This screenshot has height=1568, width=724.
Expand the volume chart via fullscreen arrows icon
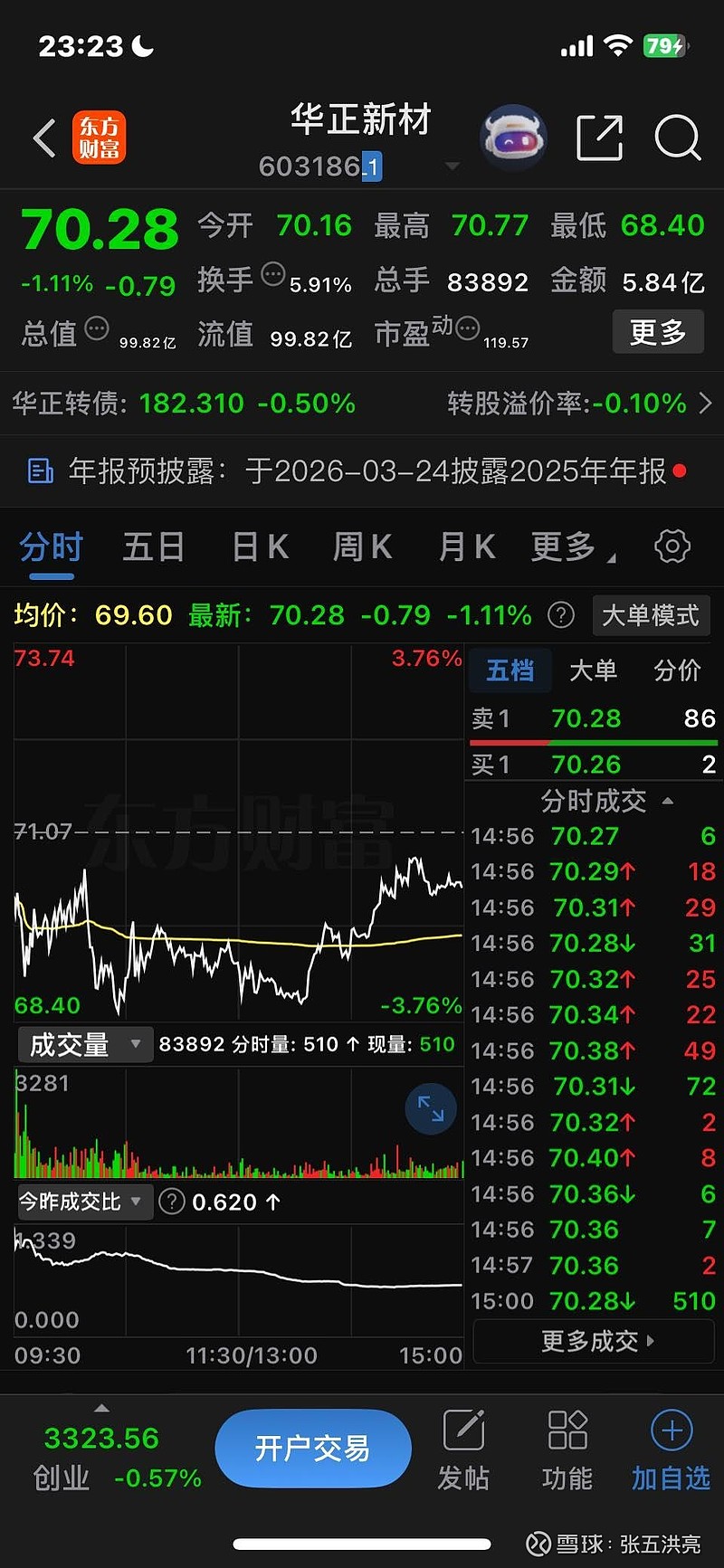(430, 1107)
